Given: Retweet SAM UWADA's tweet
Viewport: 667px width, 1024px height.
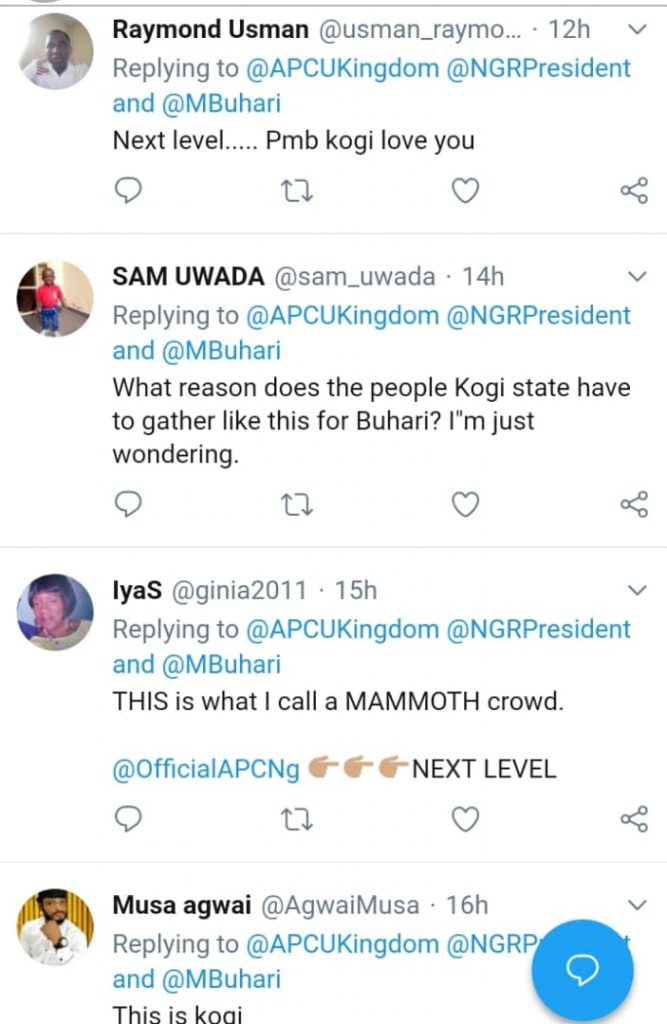Looking at the screenshot, I should point(296,505).
